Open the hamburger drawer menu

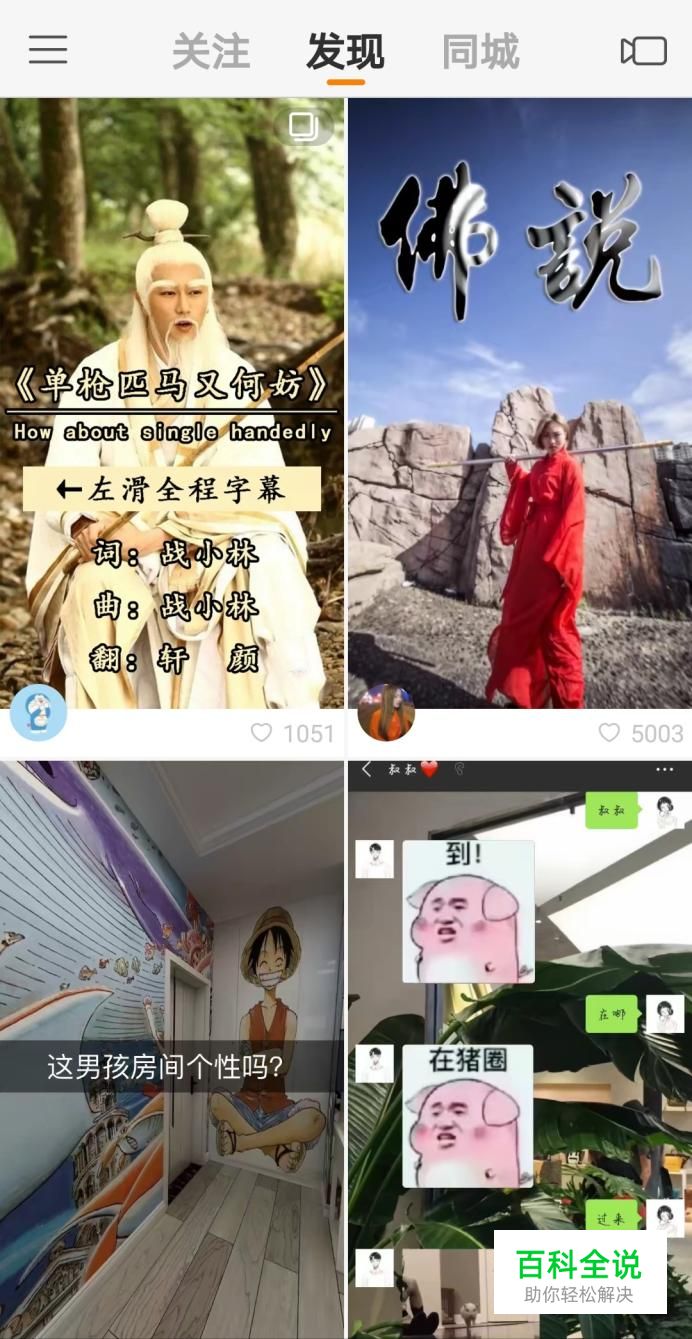click(48, 49)
